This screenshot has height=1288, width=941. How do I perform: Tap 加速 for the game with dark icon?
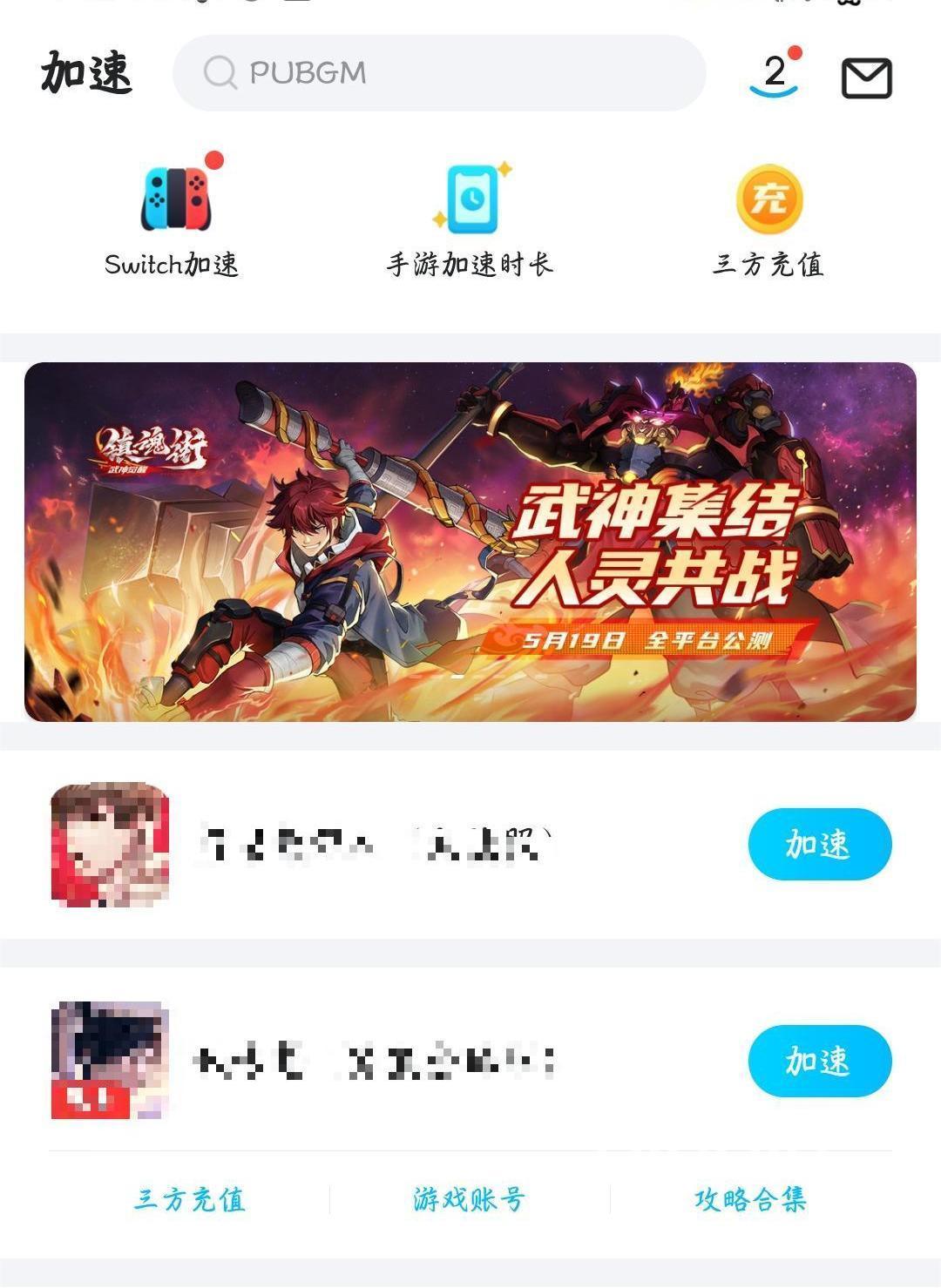819,1061
